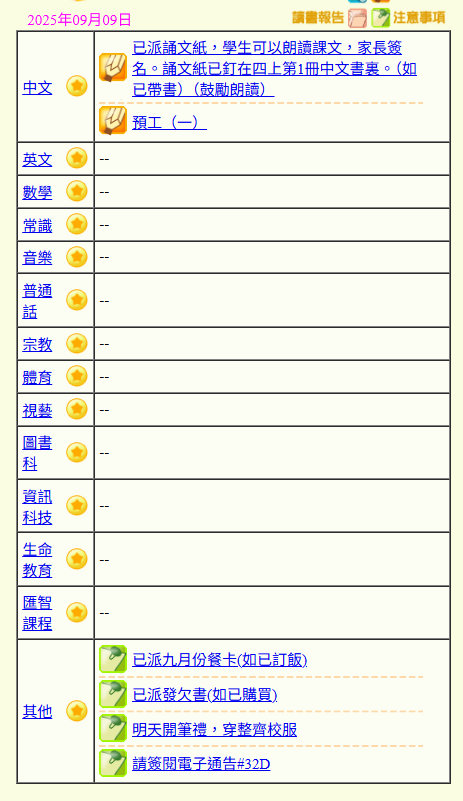
Task: Open the 數學 subject link
Action: click(x=37, y=193)
